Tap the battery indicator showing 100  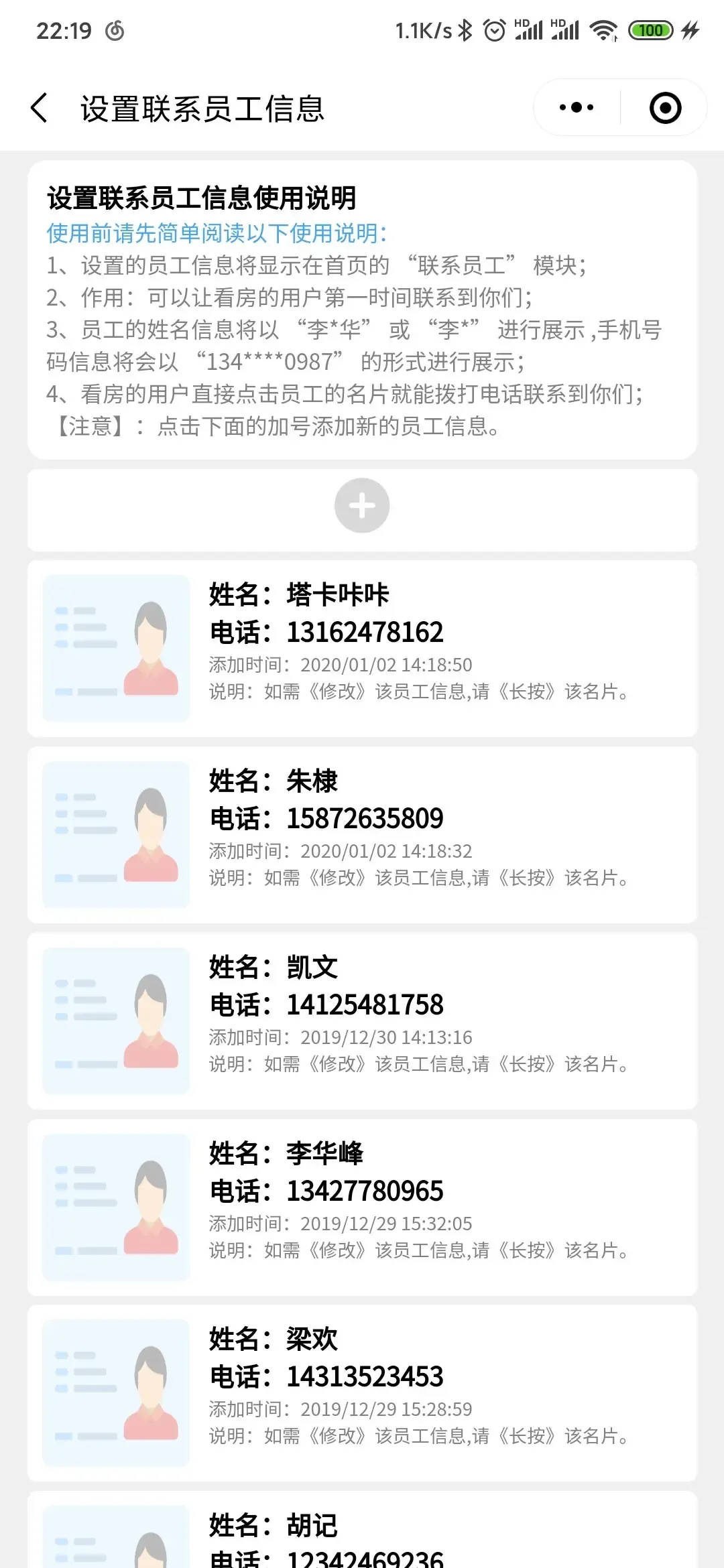(650, 30)
